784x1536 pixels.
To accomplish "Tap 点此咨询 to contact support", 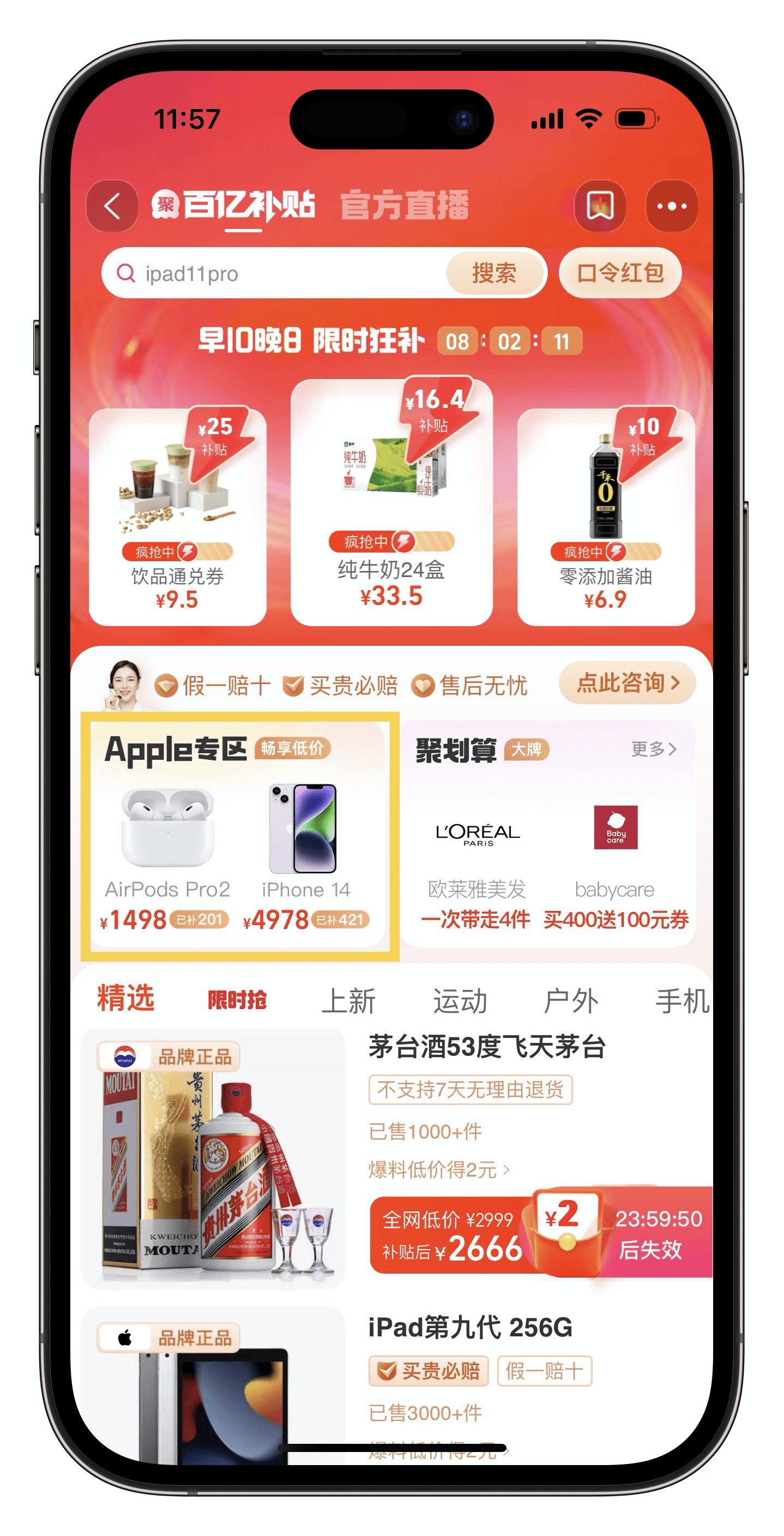I will pos(626,682).
